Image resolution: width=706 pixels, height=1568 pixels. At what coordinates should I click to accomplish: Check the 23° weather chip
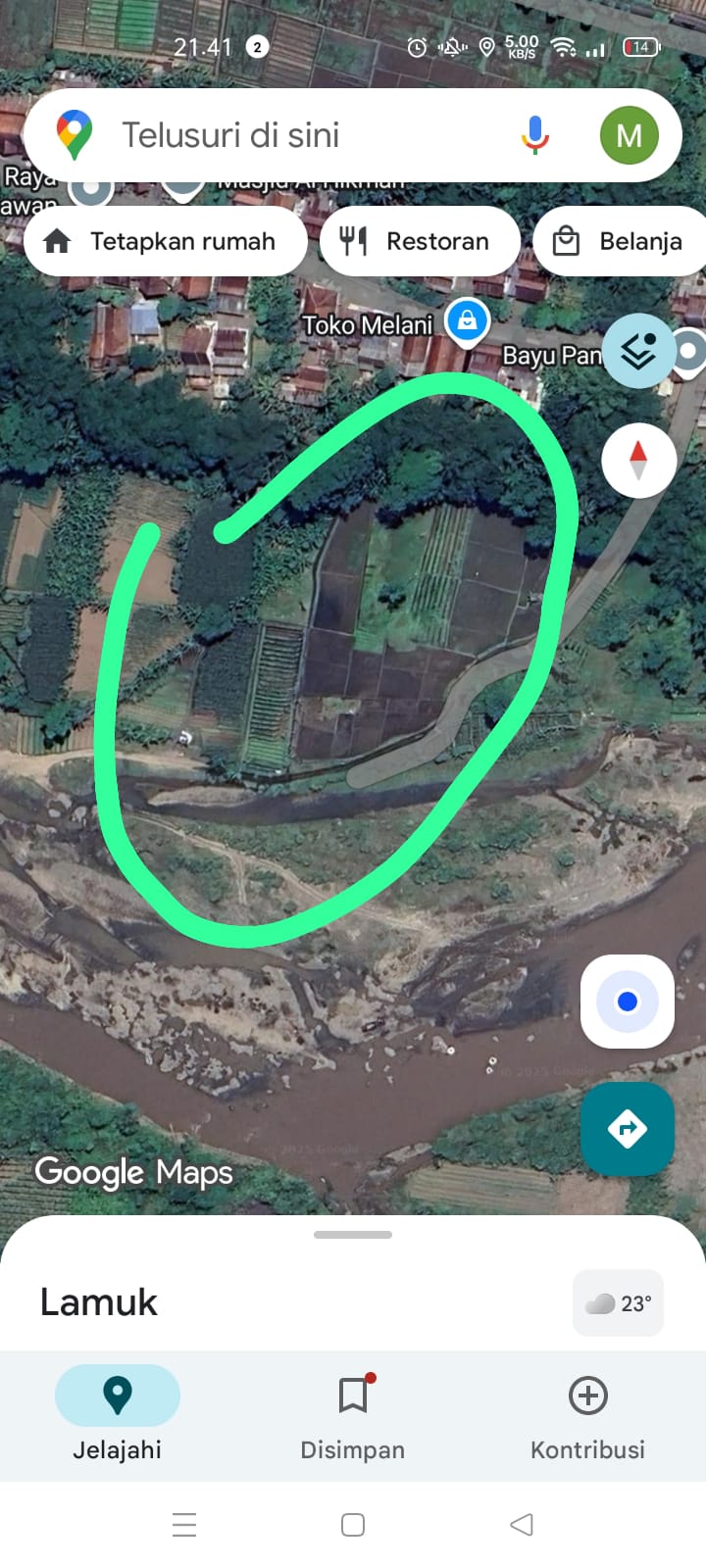619,1303
